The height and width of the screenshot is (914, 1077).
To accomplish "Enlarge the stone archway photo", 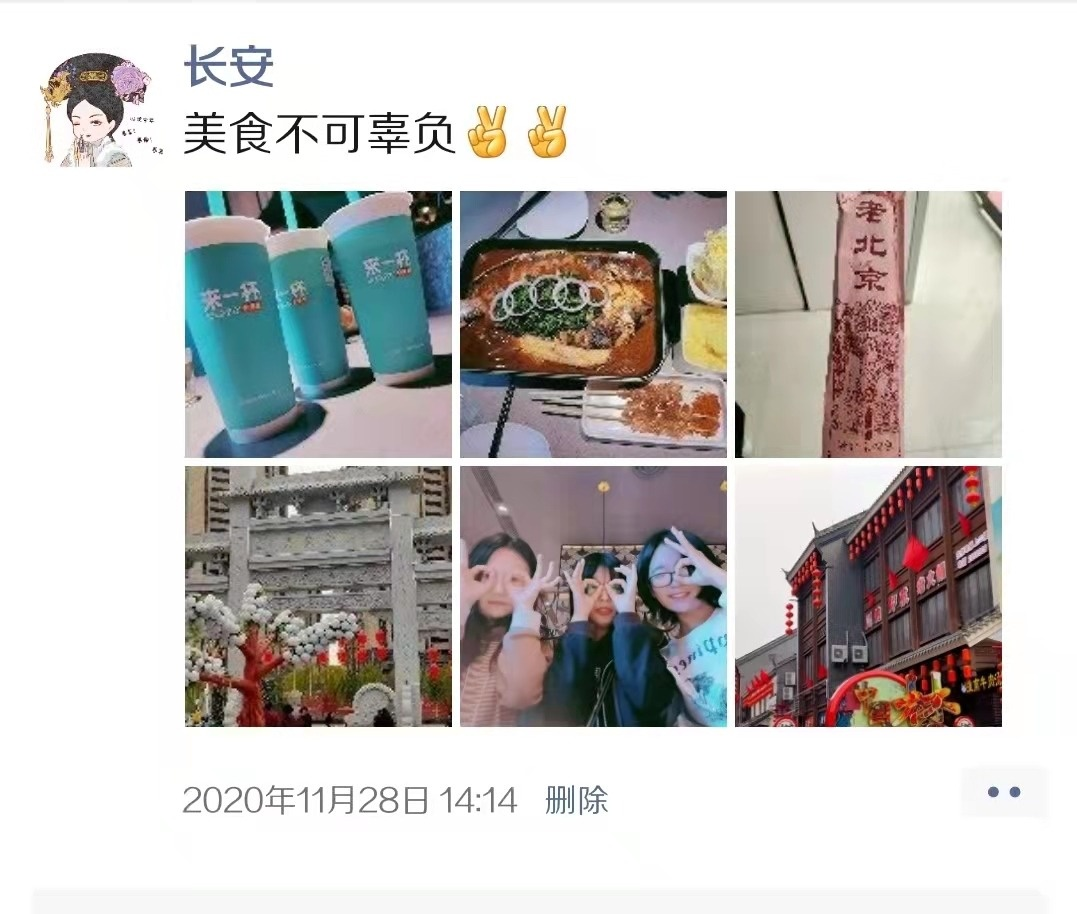I will tap(318, 596).
